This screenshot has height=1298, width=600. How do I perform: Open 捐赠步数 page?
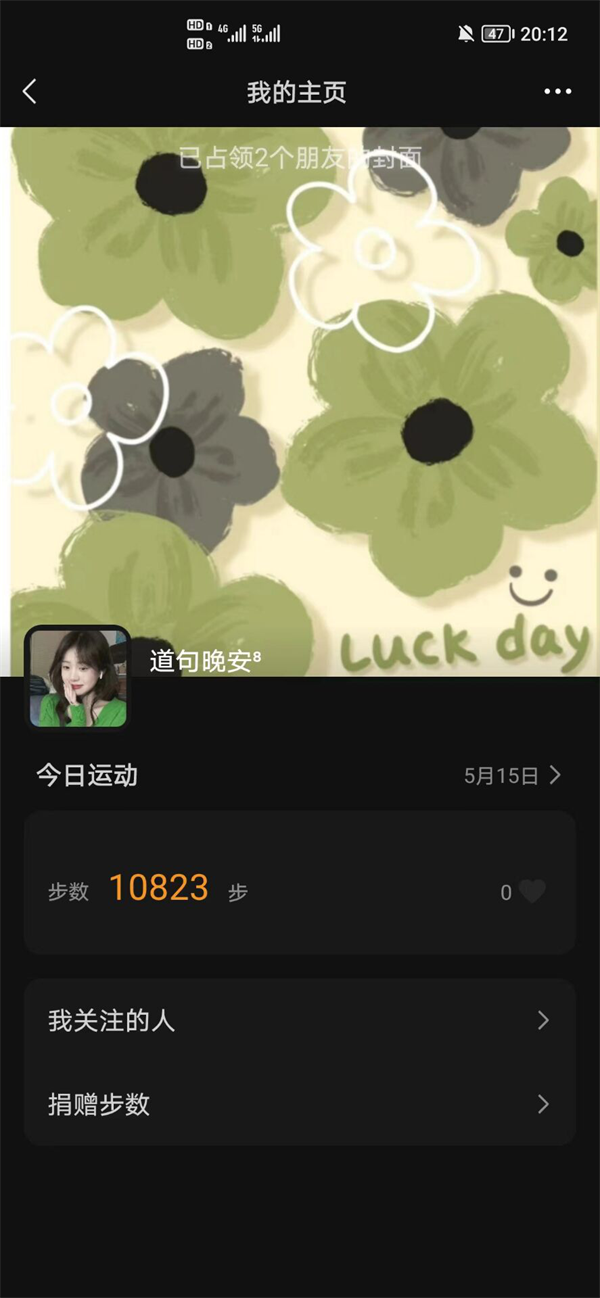300,1104
